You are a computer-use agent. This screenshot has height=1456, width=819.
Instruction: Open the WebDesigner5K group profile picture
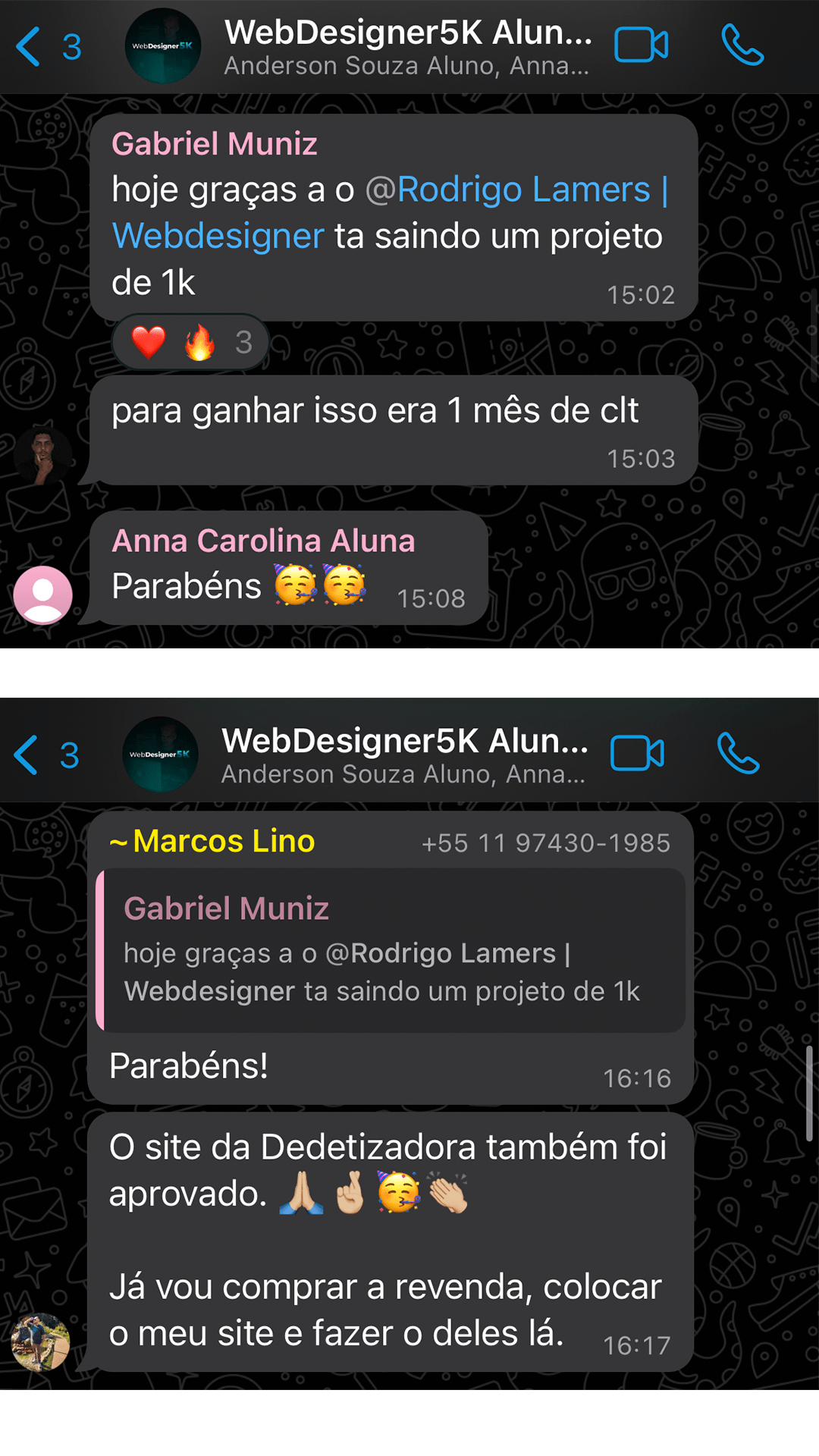(162, 47)
